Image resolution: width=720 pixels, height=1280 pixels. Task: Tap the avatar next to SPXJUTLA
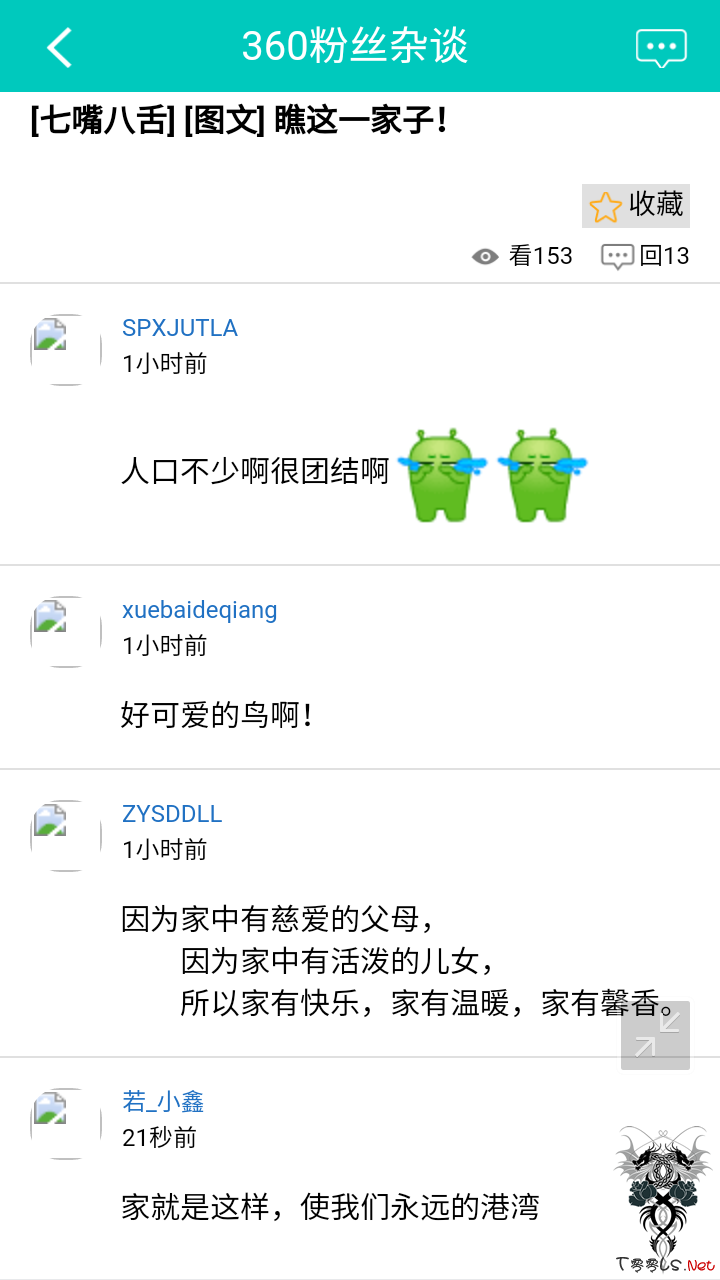(66, 350)
